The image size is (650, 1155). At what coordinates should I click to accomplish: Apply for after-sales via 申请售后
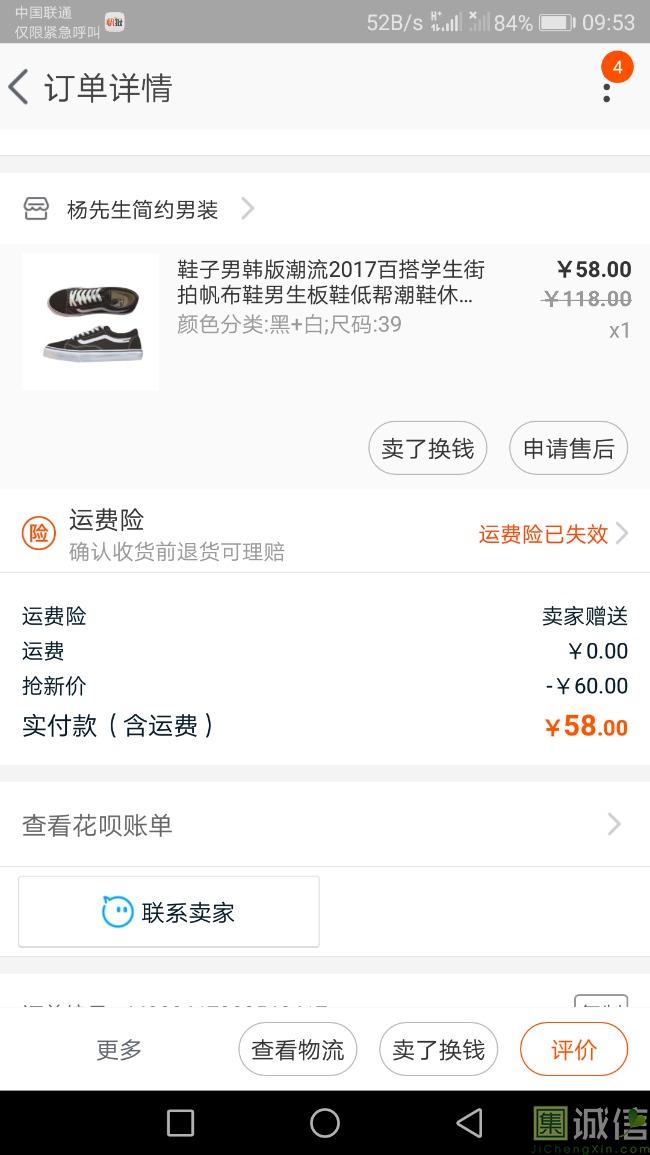pyautogui.click(x=568, y=449)
